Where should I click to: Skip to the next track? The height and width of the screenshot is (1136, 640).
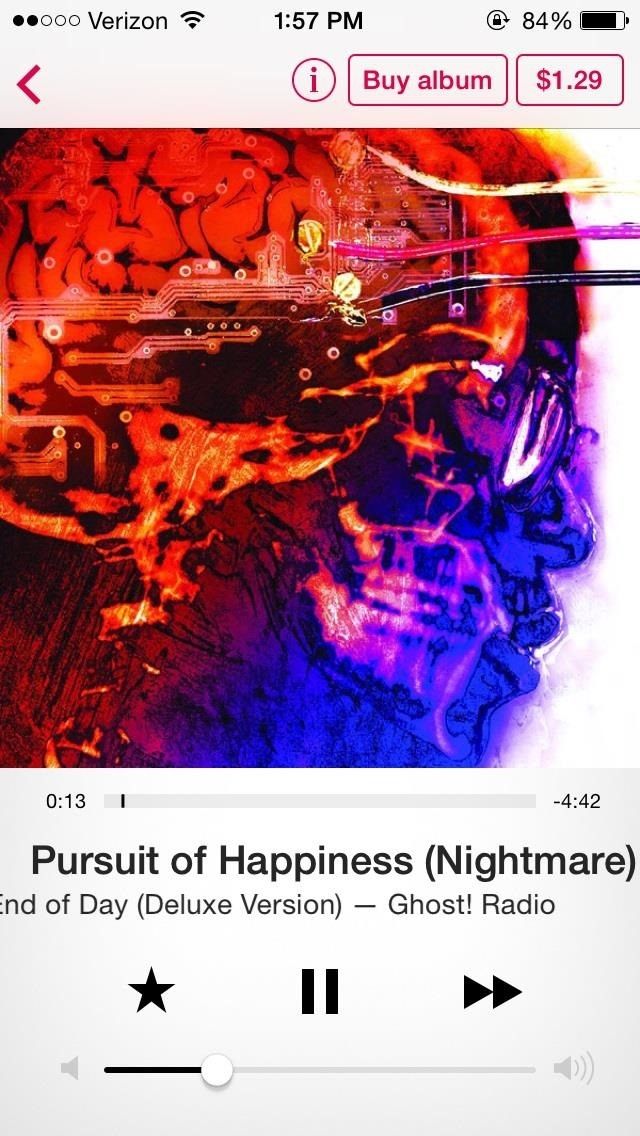[x=492, y=992]
